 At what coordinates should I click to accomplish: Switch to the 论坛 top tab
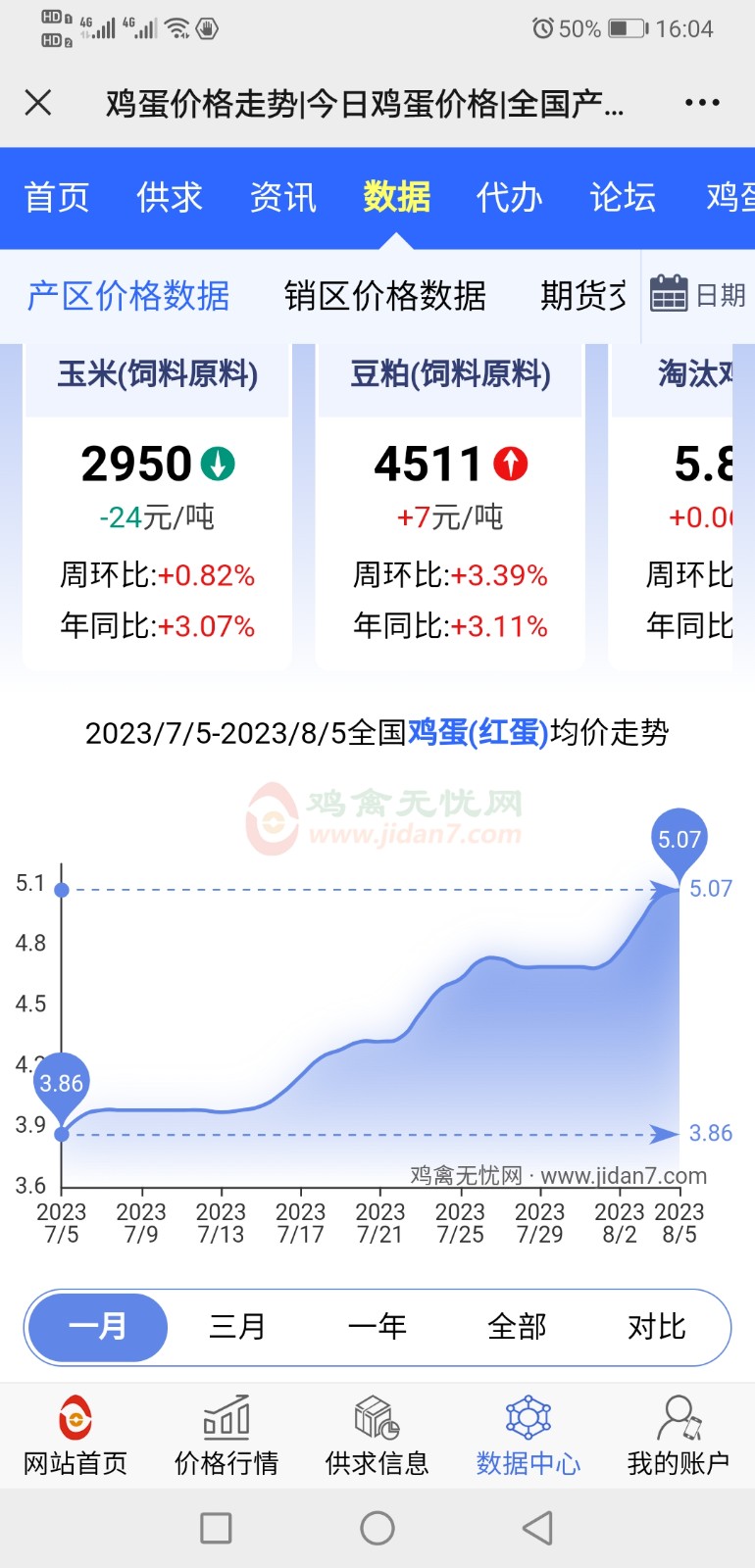click(x=623, y=197)
